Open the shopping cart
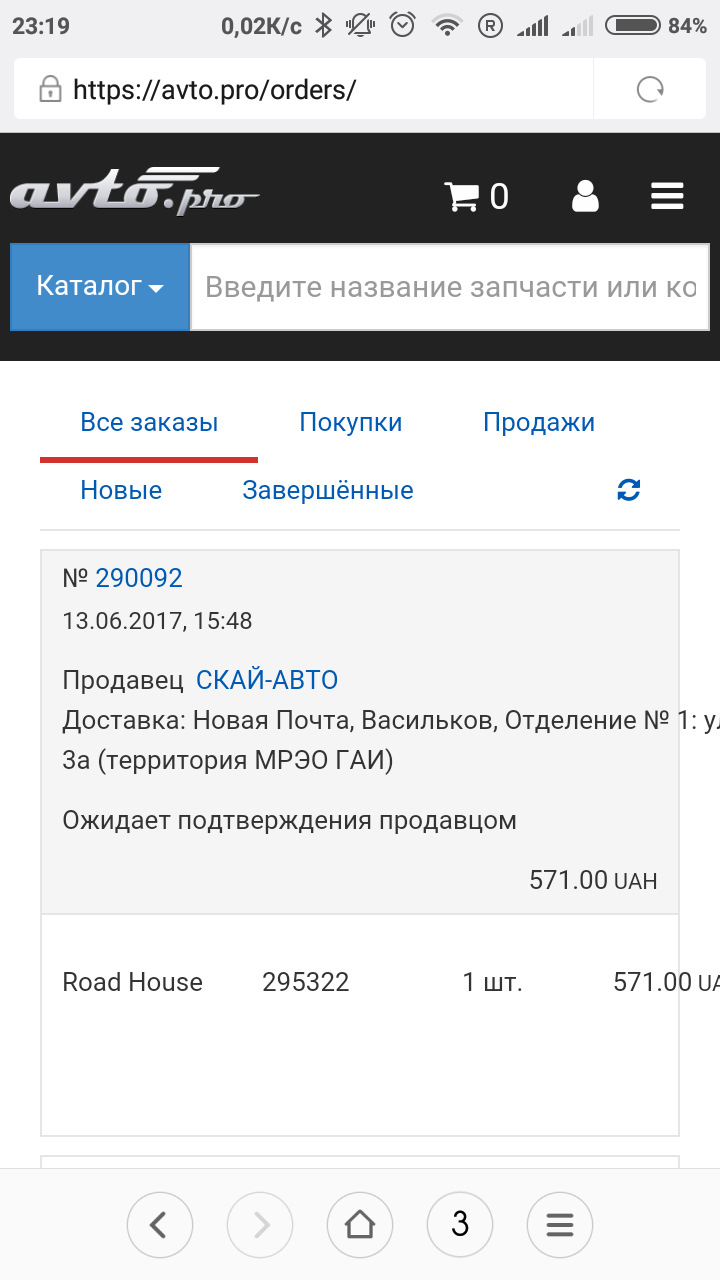The height and width of the screenshot is (1280, 720). pyautogui.click(x=476, y=197)
